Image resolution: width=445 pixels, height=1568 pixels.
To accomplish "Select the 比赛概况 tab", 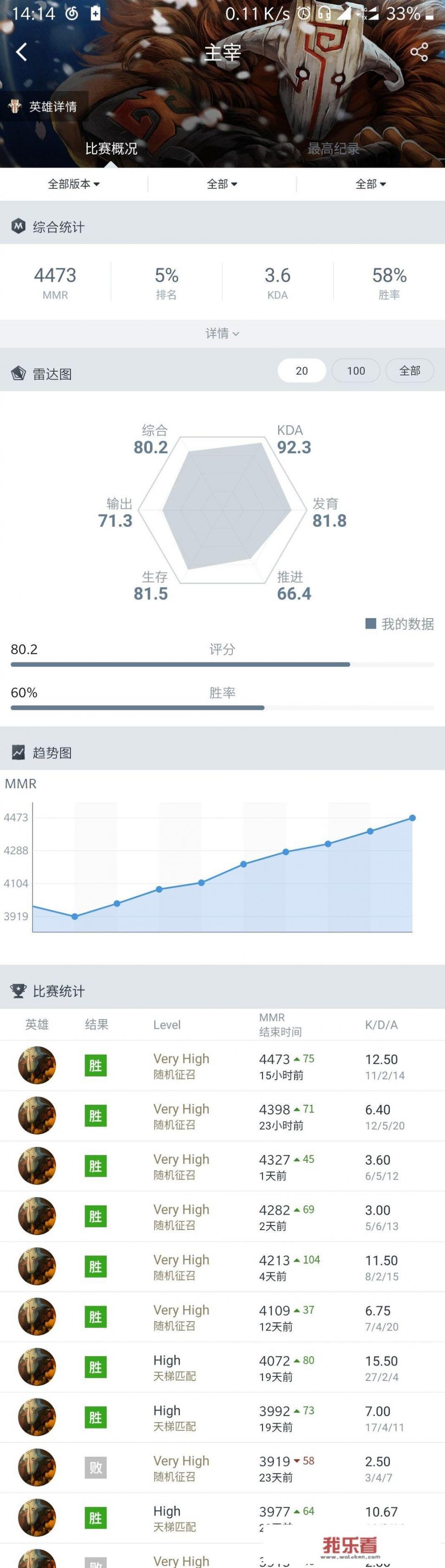I will tap(111, 149).
